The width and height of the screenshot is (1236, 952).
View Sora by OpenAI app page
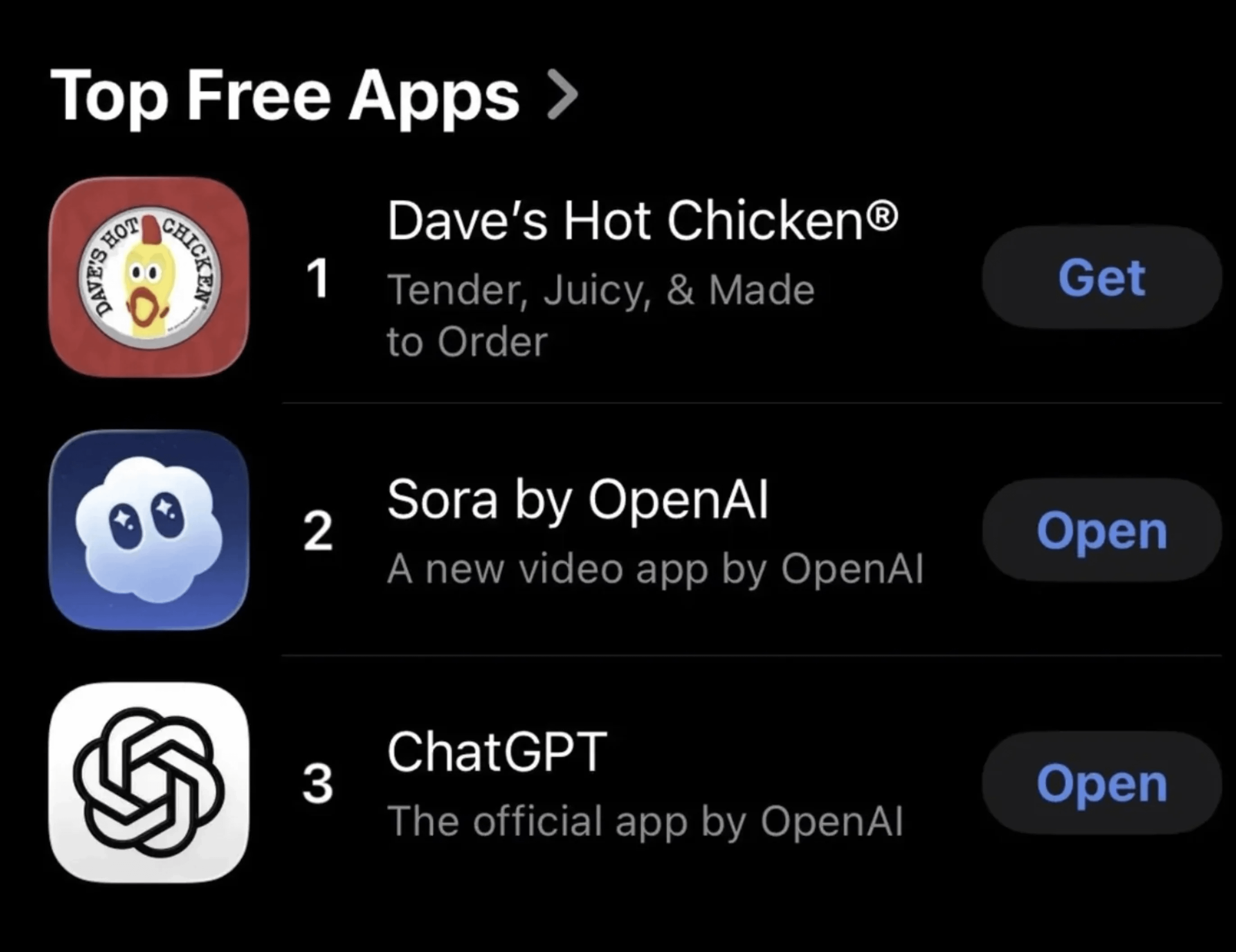tap(577, 499)
